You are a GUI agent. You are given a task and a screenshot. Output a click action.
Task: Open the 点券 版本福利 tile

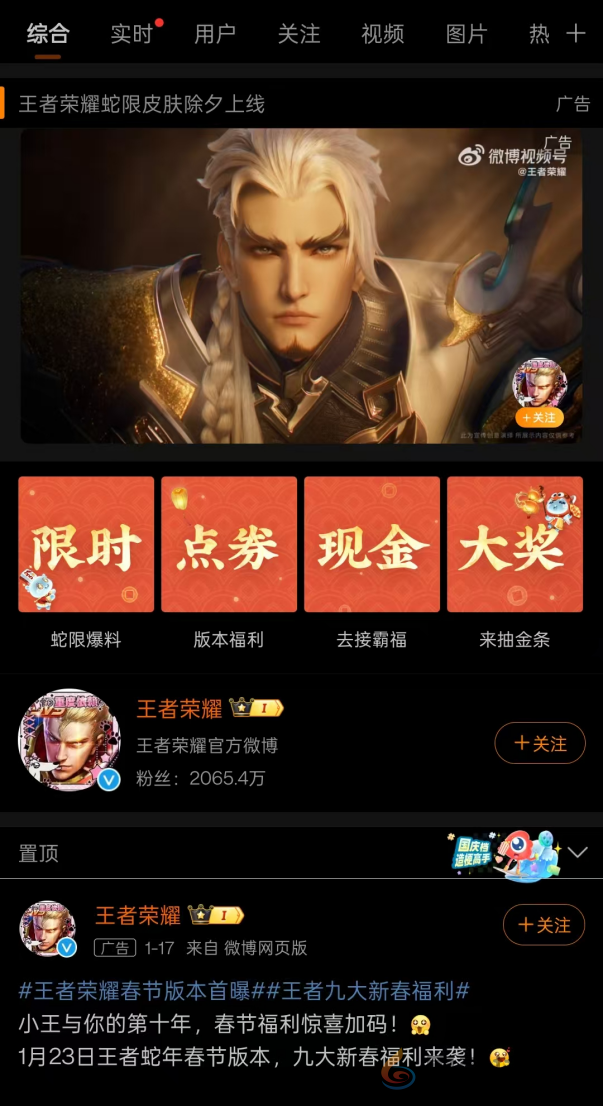(x=229, y=545)
